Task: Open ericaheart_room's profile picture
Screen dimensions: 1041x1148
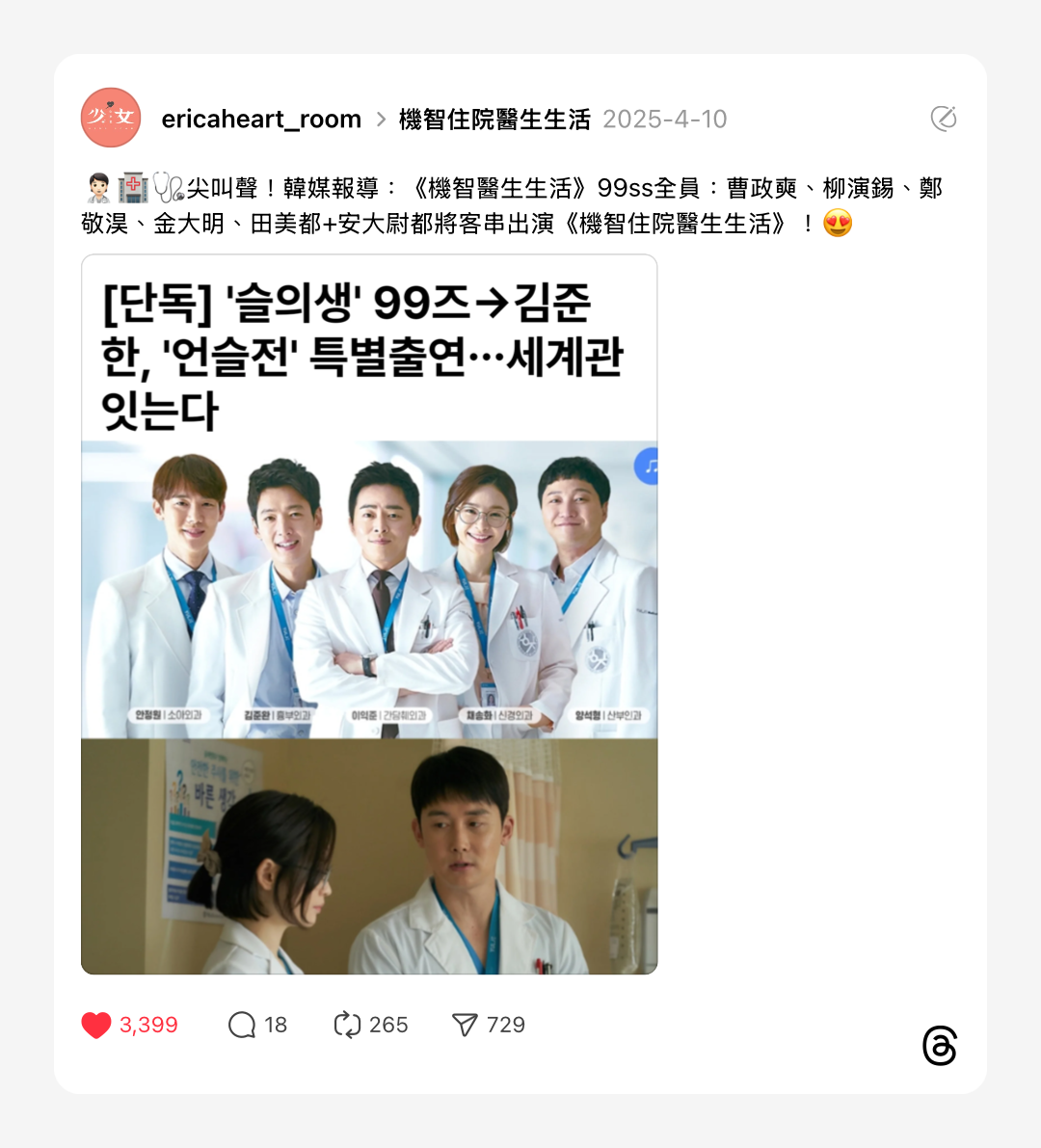Action: 111,118
